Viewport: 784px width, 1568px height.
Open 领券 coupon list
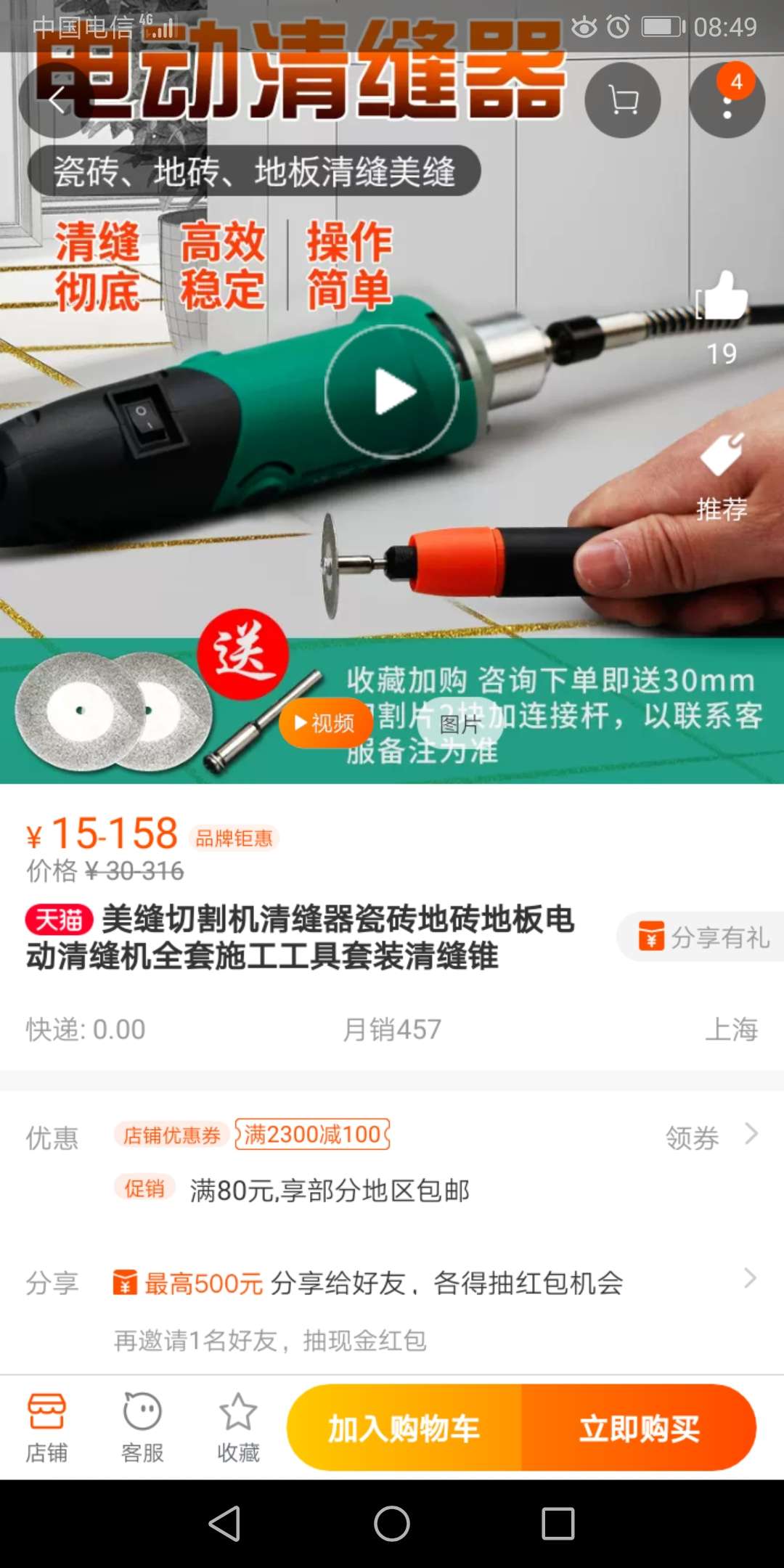tap(710, 1137)
